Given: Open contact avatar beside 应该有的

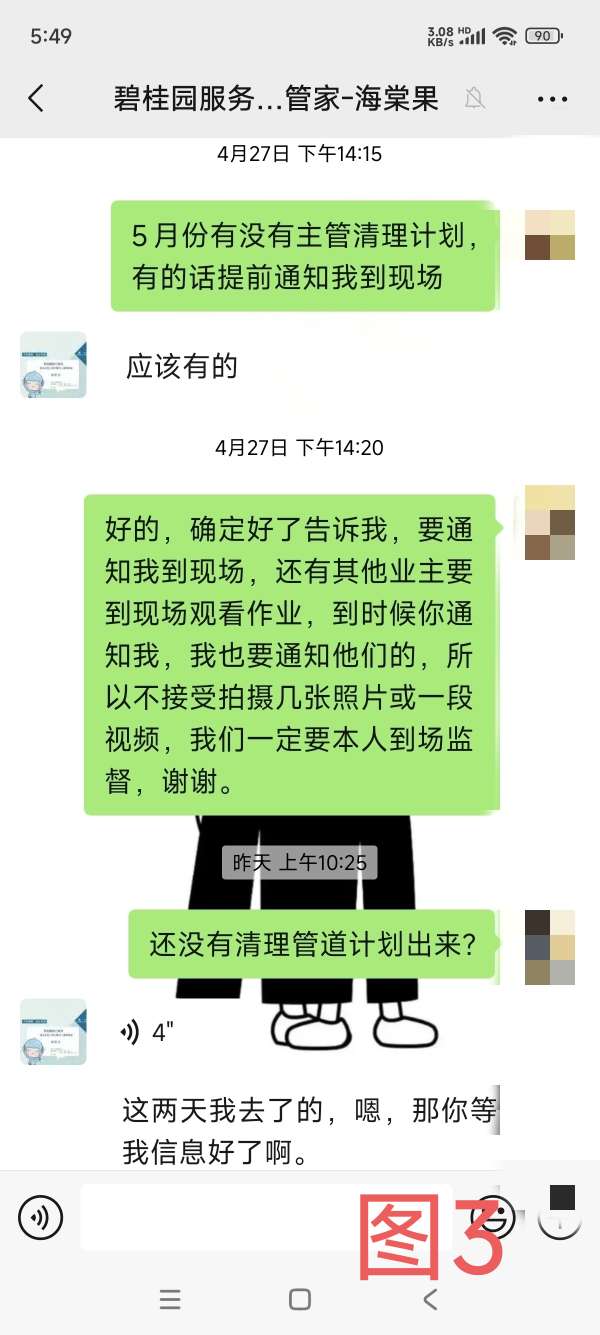Looking at the screenshot, I should (53, 365).
